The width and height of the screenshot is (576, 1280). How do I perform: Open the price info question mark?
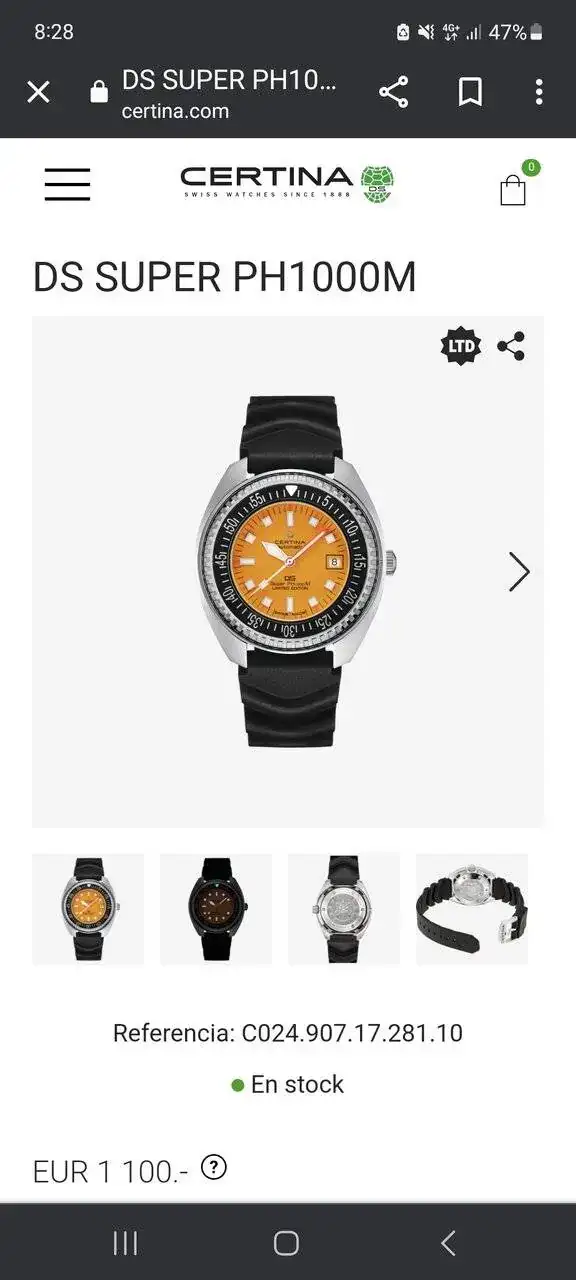213,1167
